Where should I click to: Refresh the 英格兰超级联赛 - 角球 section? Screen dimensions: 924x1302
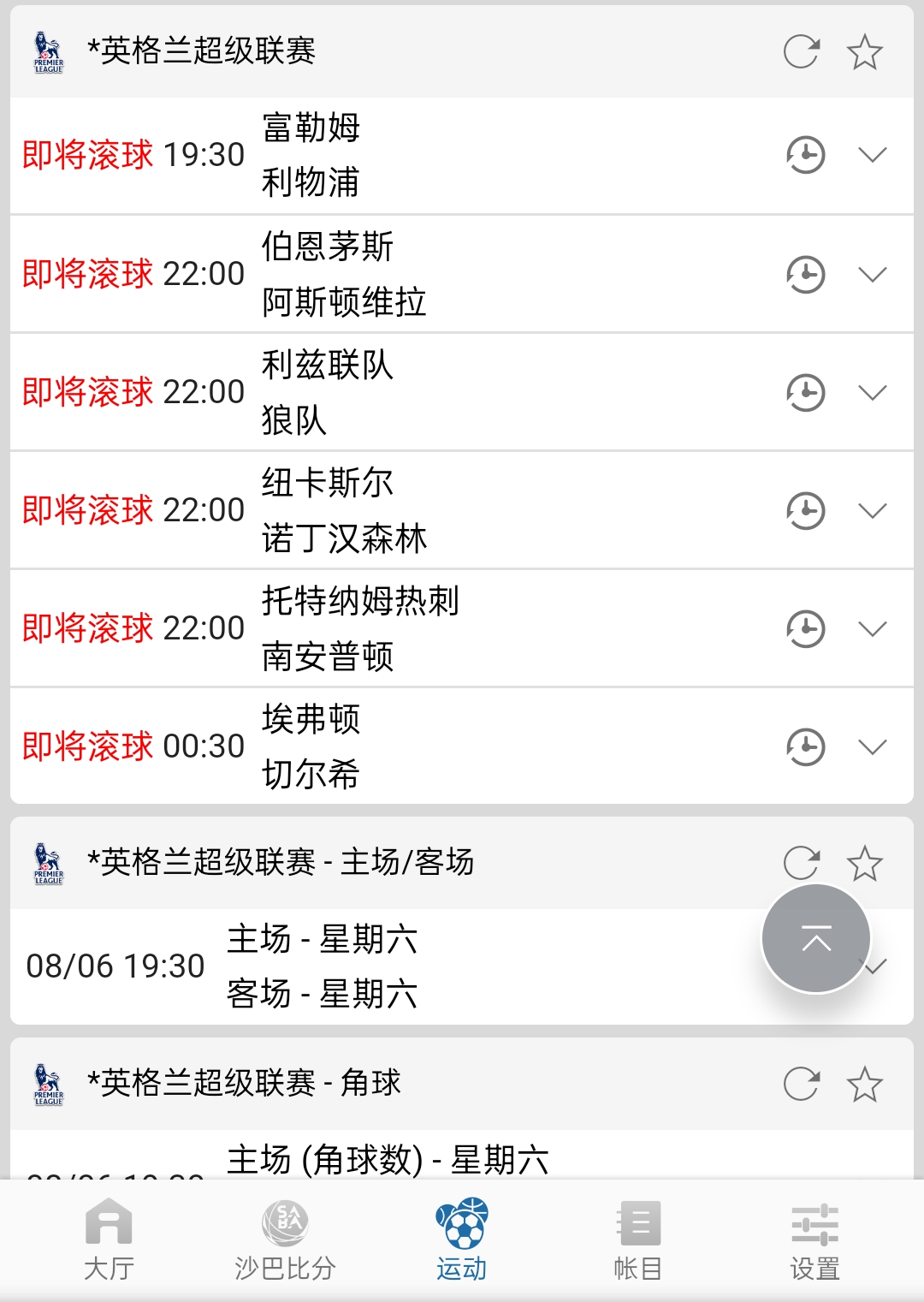801,1084
